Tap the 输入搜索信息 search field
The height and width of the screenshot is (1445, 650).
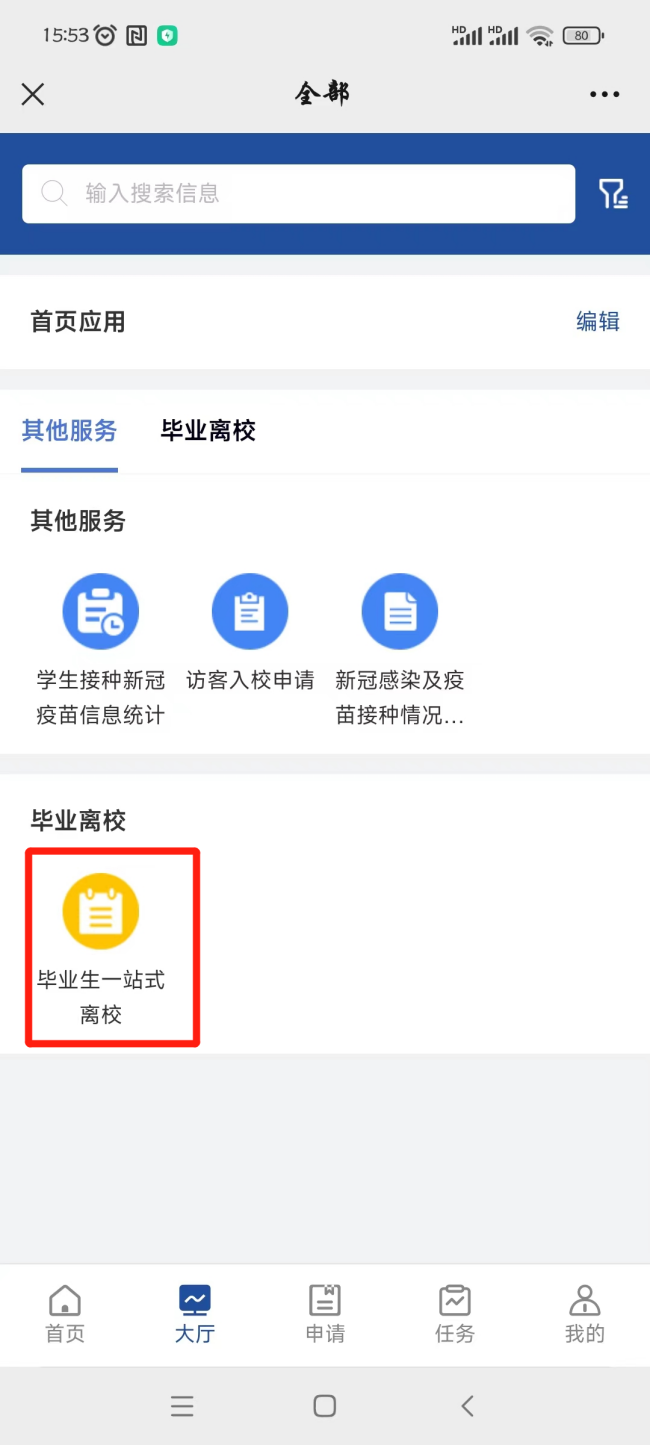pos(298,193)
